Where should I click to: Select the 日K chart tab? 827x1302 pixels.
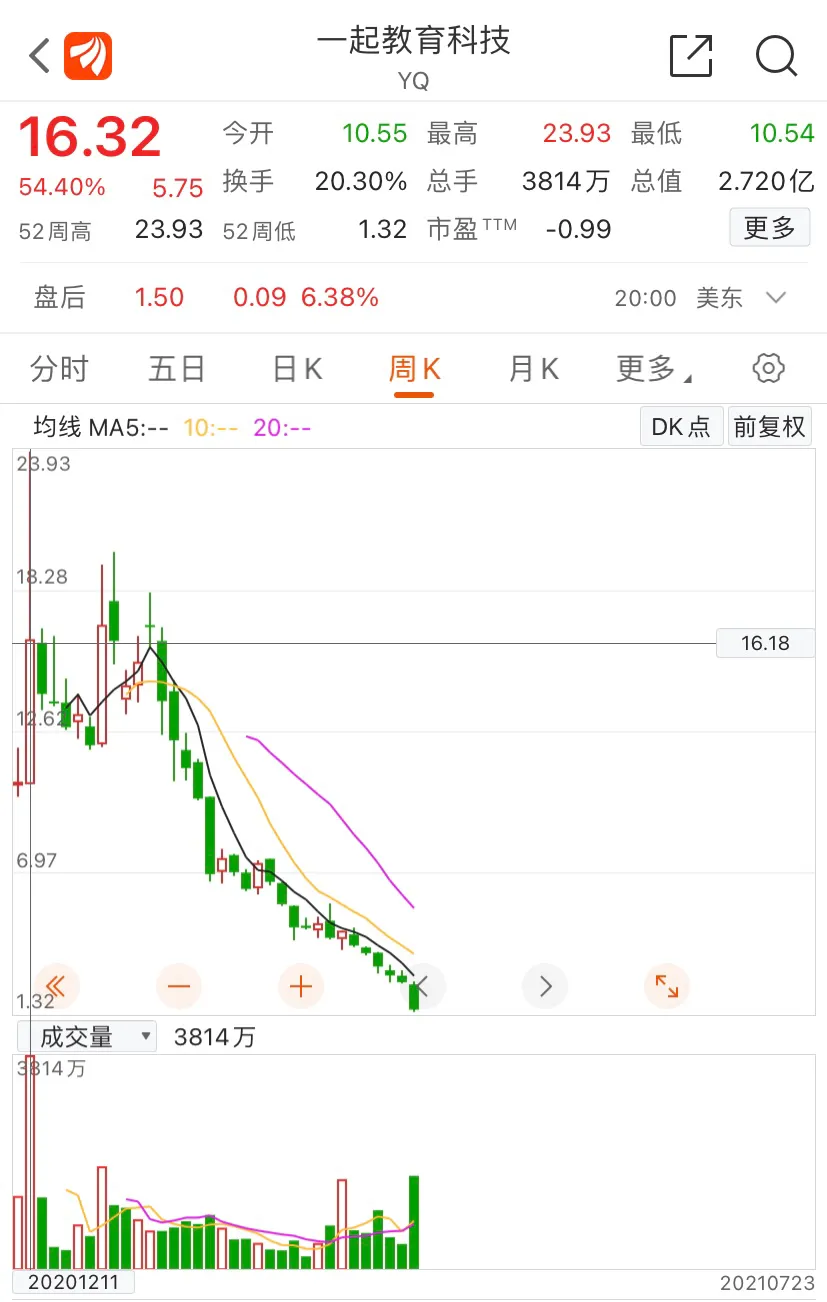[x=297, y=369]
